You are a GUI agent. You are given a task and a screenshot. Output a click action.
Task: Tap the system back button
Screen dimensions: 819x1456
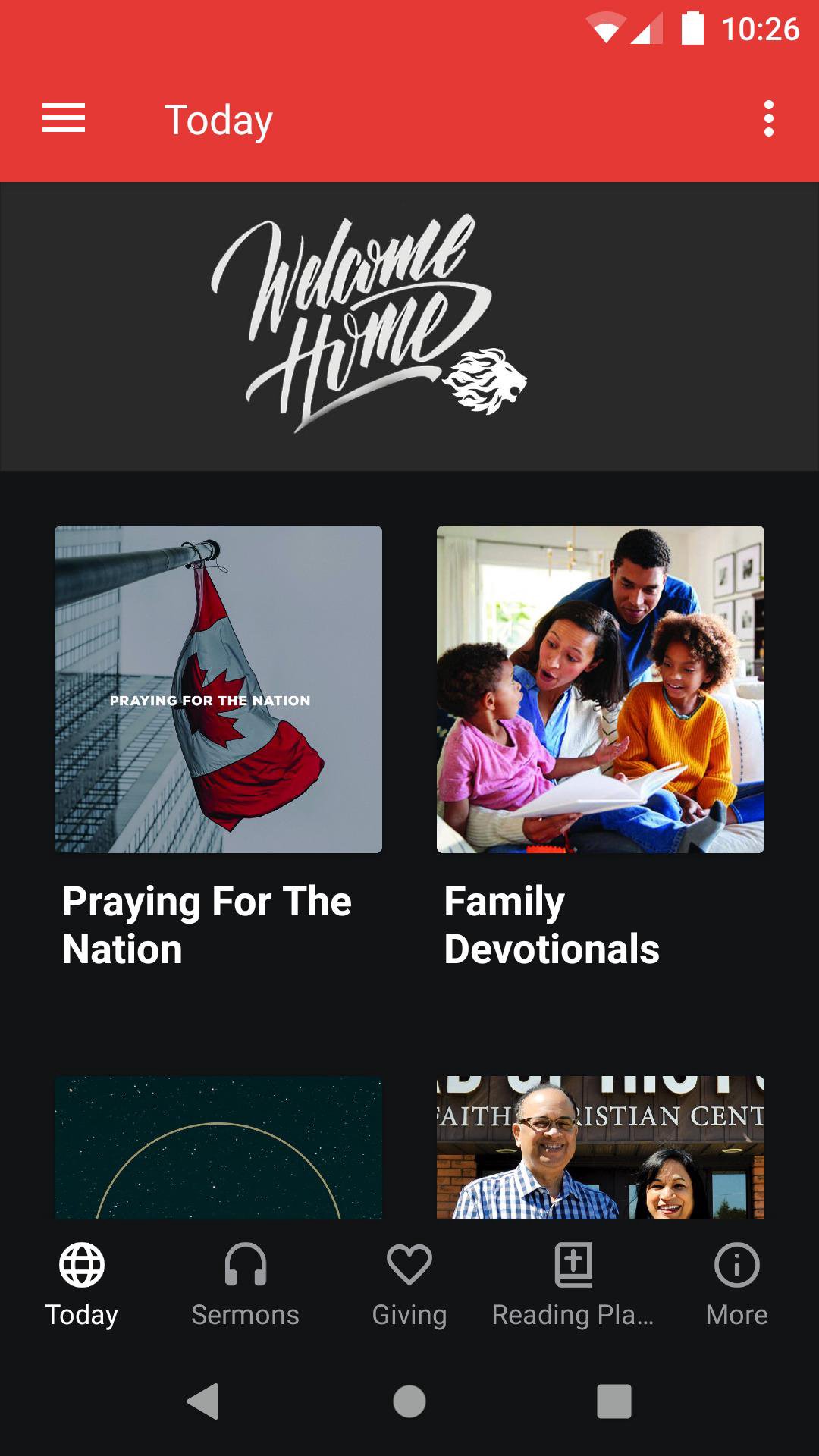pyautogui.click(x=203, y=1401)
